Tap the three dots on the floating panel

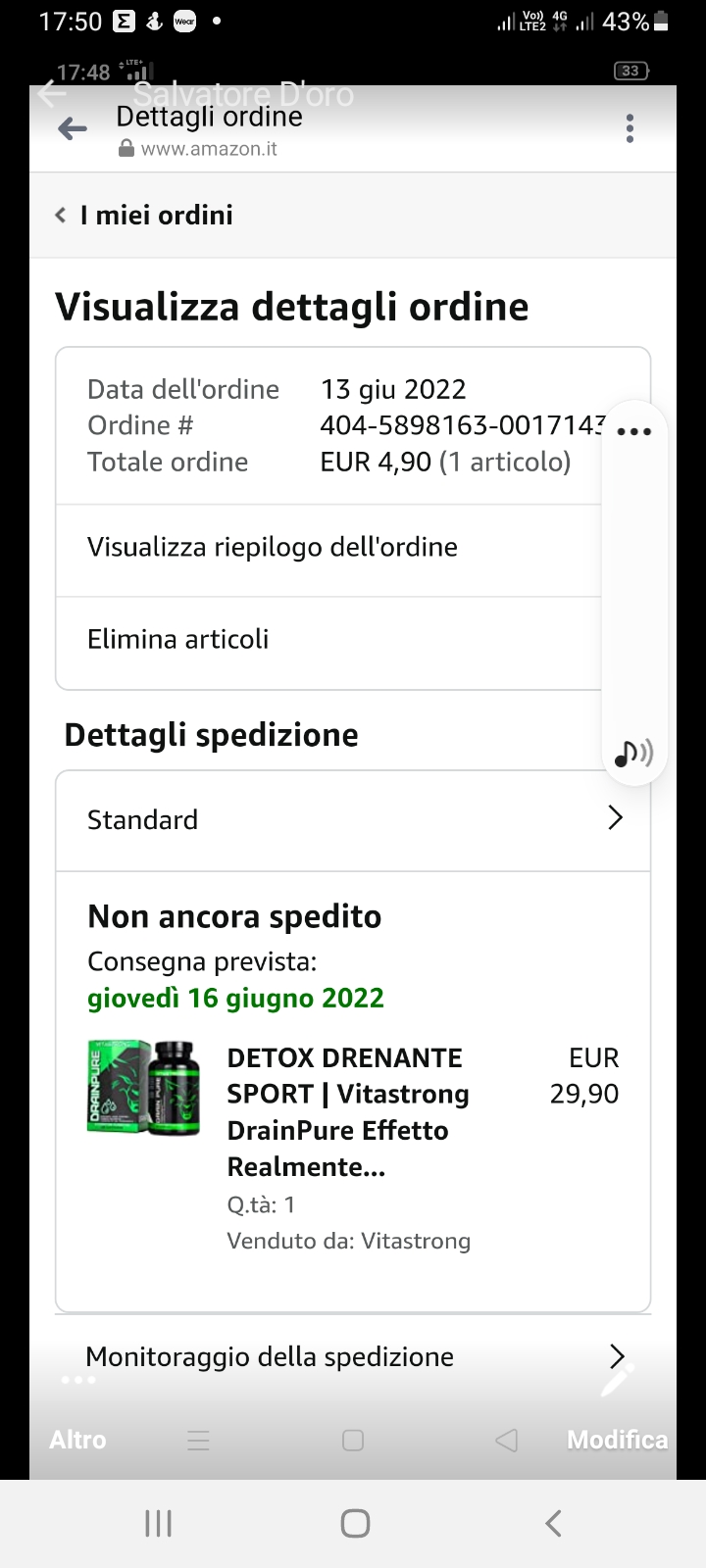(x=634, y=431)
